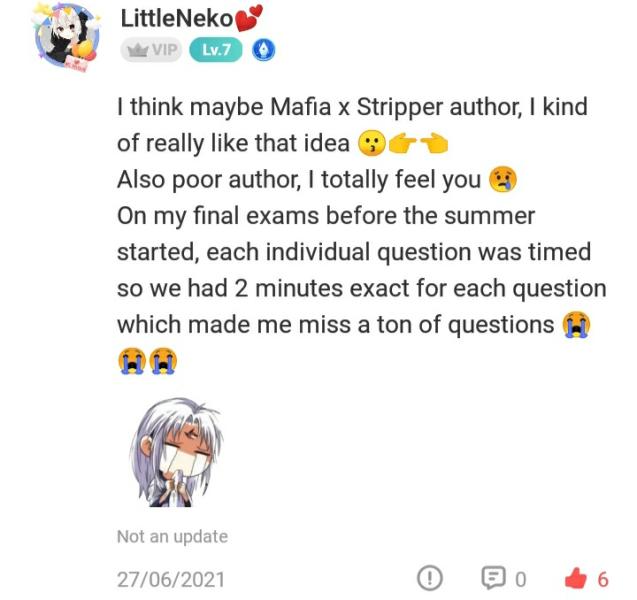
Task: Report LittleNeko's comment
Action: pyautogui.click(x=429, y=578)
